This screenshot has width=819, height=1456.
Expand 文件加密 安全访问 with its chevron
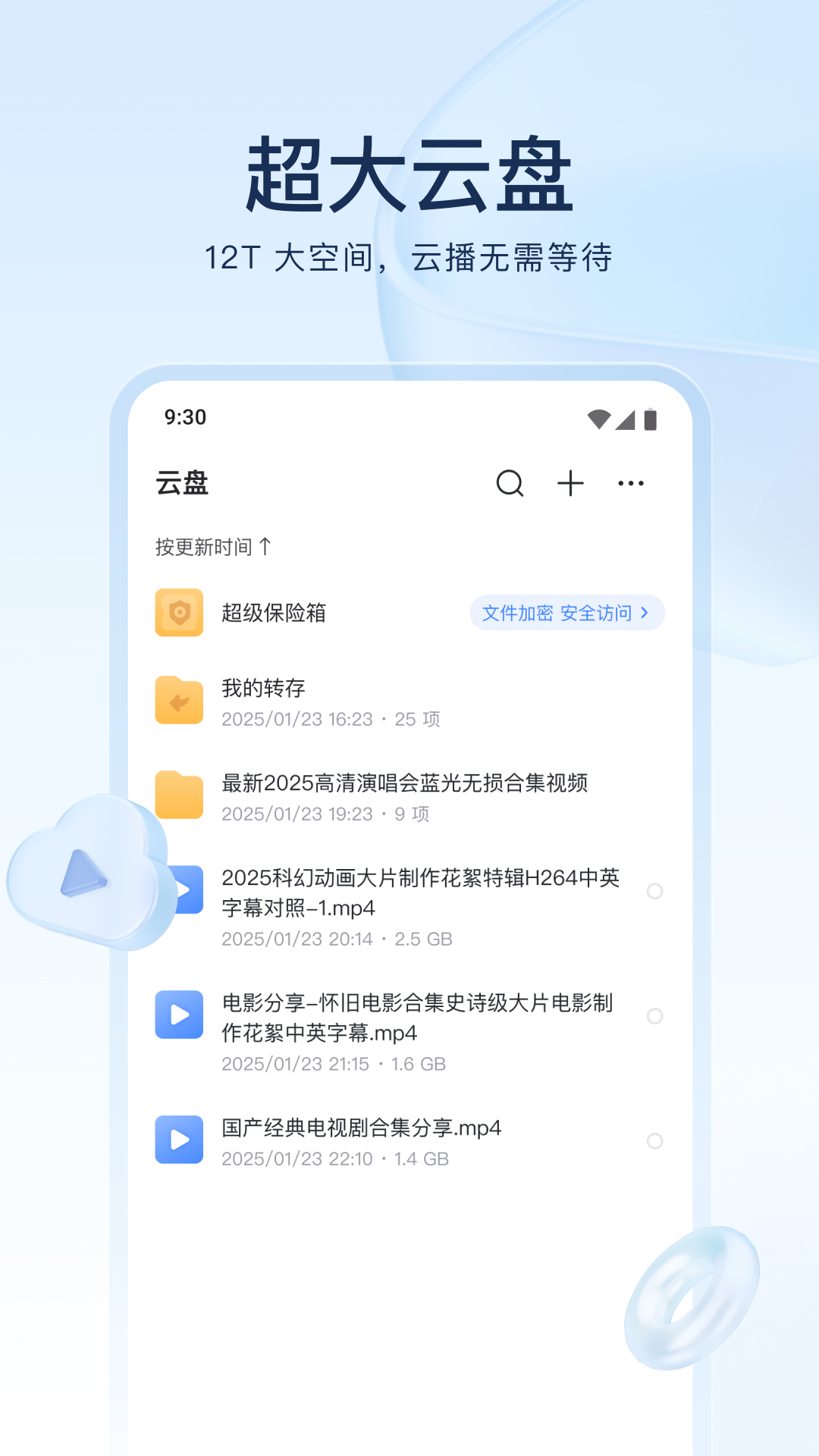(x=646, y=613)
